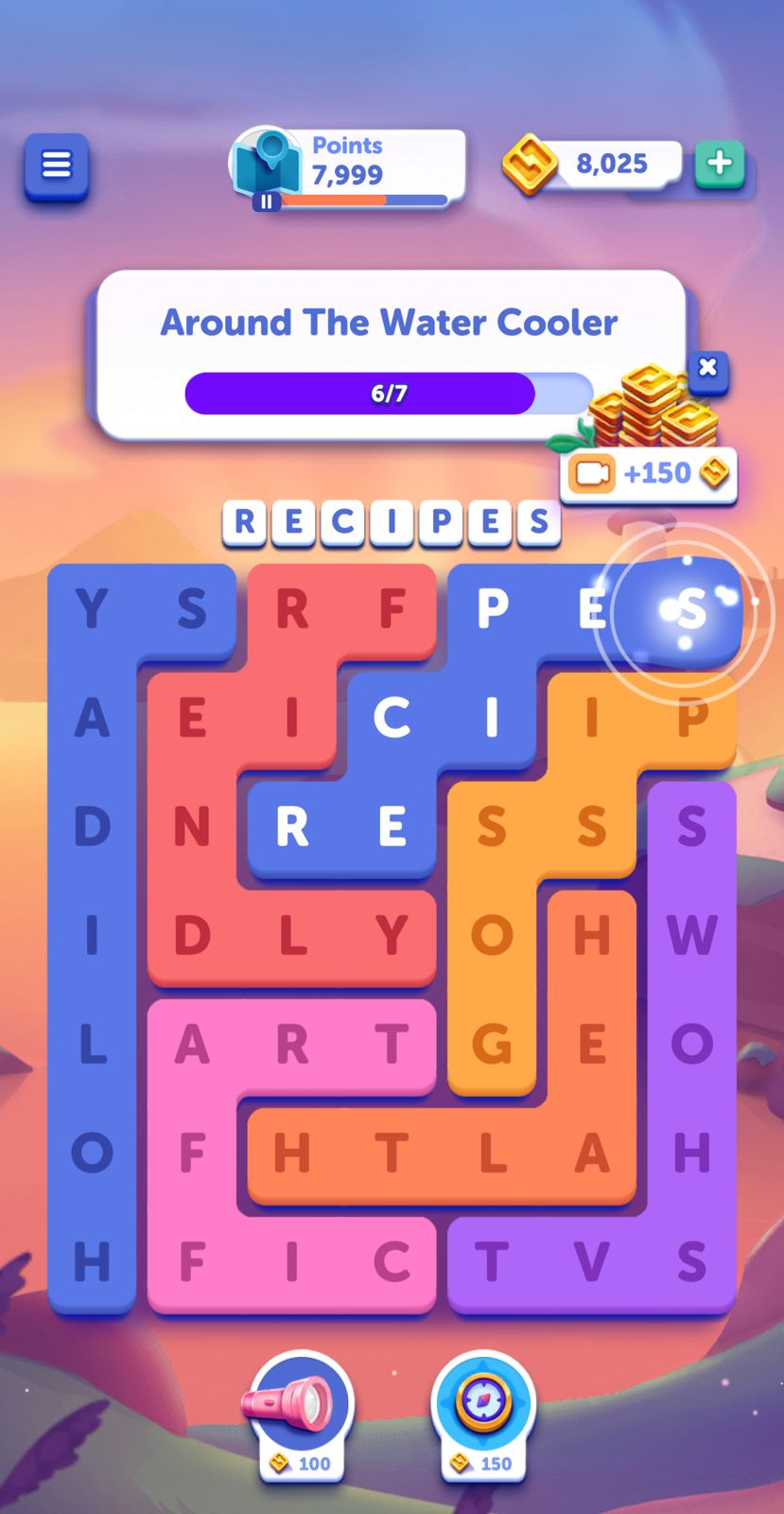
Task: Tap the letter V tile
Action: coord(592,1262)
